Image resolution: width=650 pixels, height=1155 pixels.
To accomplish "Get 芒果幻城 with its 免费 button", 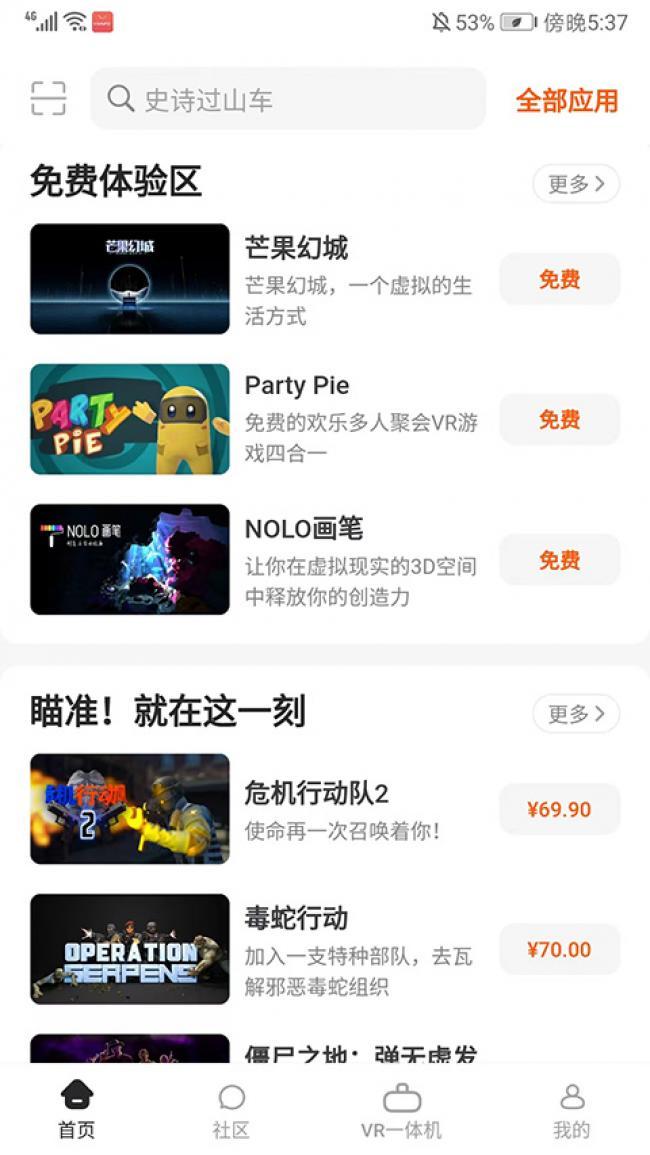I will [x=559, y=279].
